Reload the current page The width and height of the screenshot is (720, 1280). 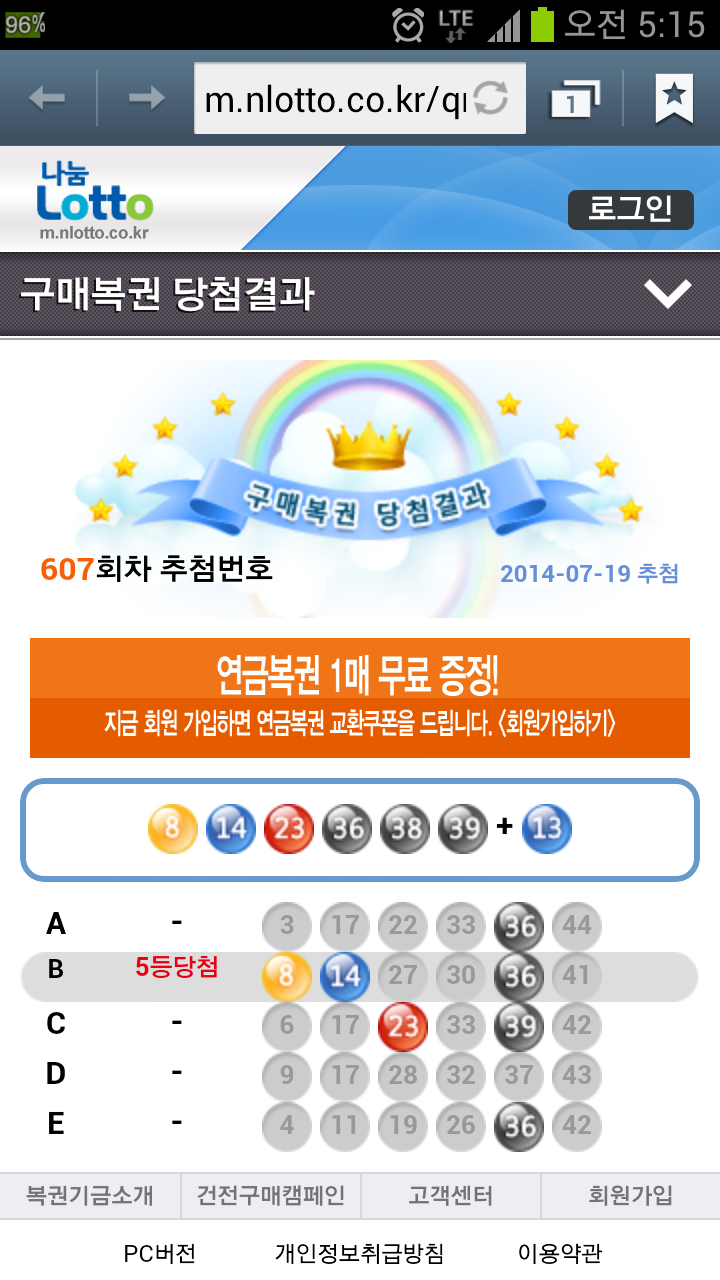pos(491,98)
